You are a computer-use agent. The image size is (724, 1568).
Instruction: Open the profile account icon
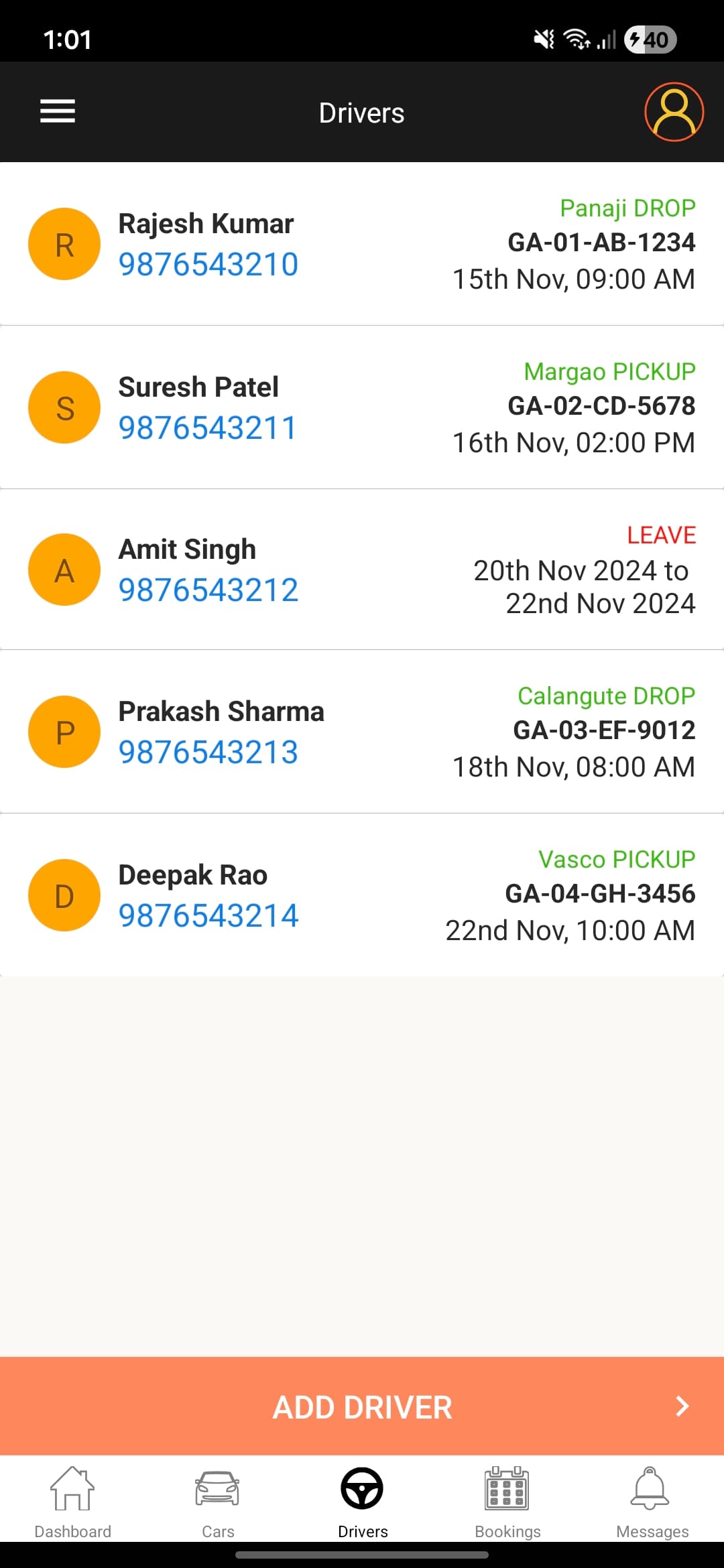click(673, 111)
